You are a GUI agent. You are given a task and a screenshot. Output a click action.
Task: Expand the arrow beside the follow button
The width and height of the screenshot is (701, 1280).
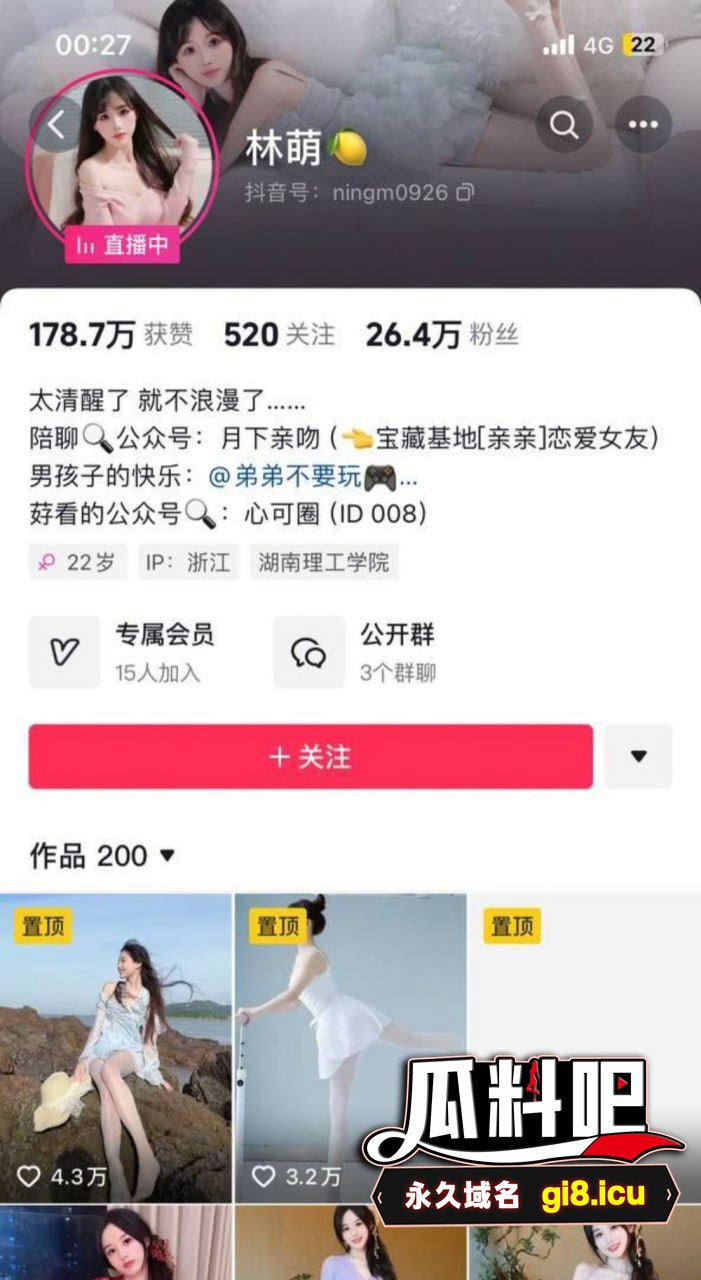pyautogui.click(x=639, y=757)
